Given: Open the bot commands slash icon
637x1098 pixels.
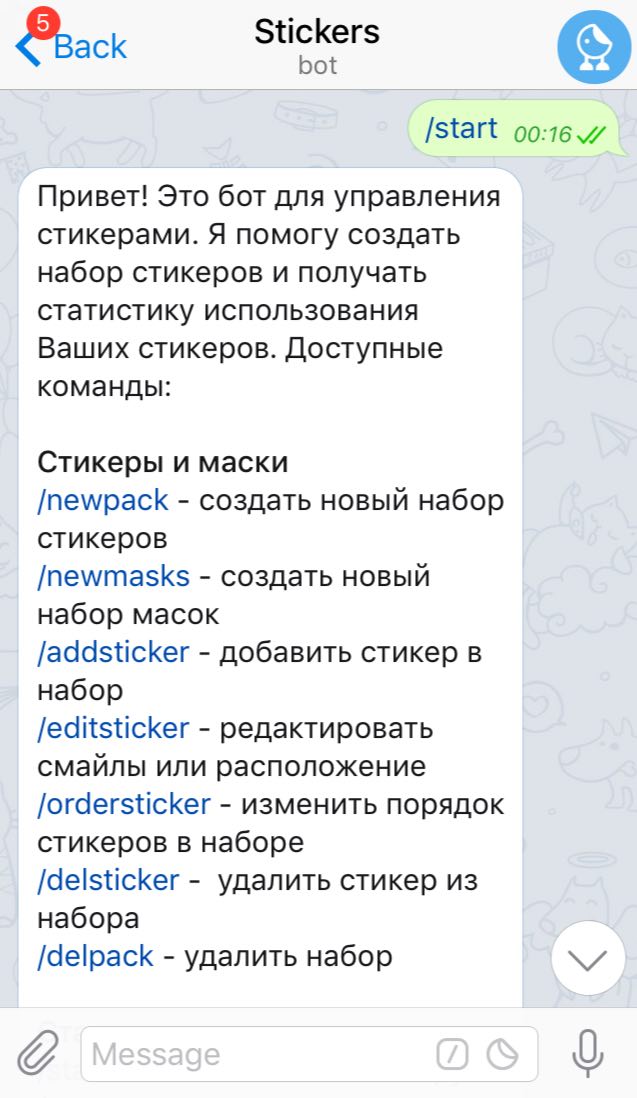Looking at the screenshot, I should [x=452, y=1054].
